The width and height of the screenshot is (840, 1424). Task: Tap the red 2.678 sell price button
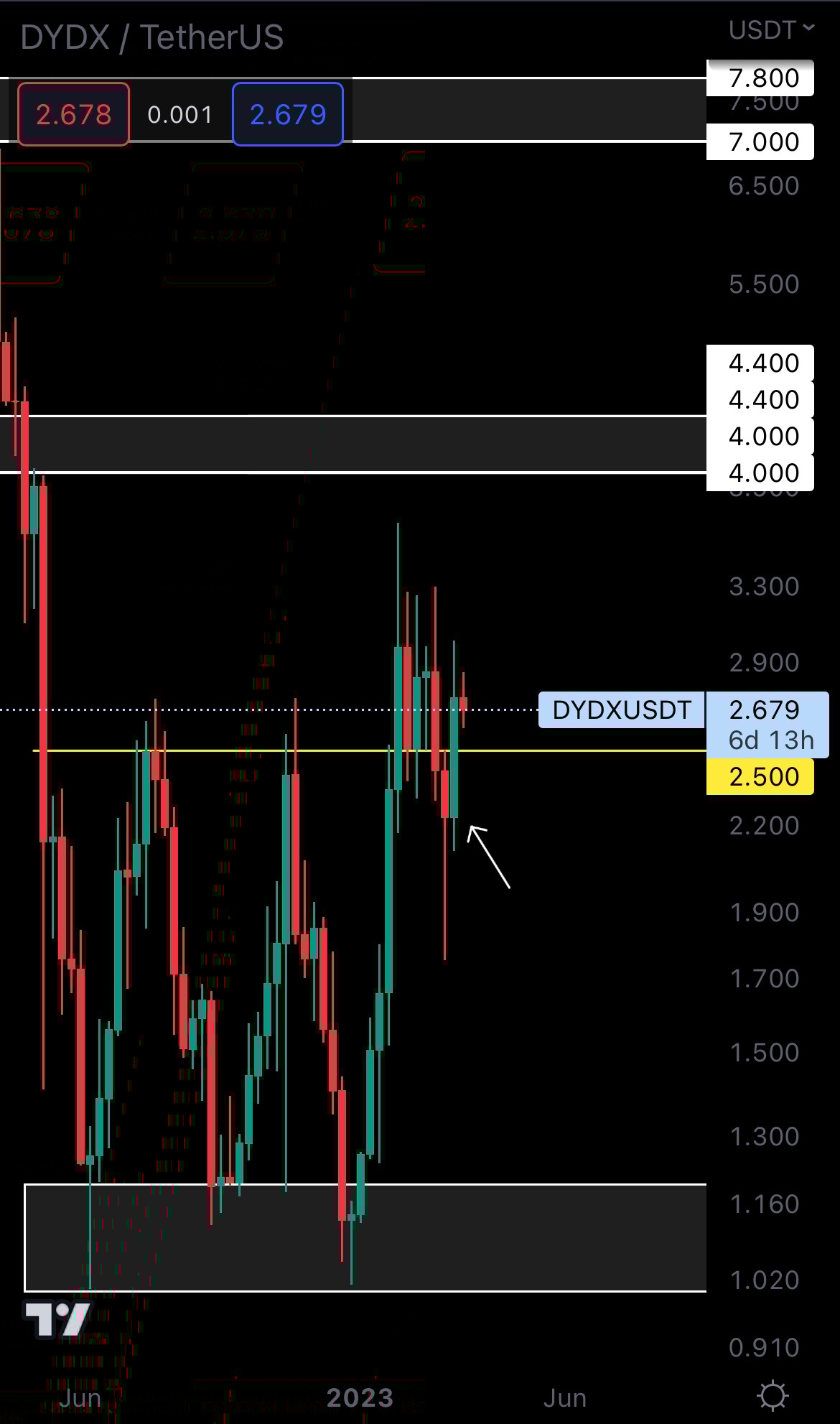[x=73, y=114]
